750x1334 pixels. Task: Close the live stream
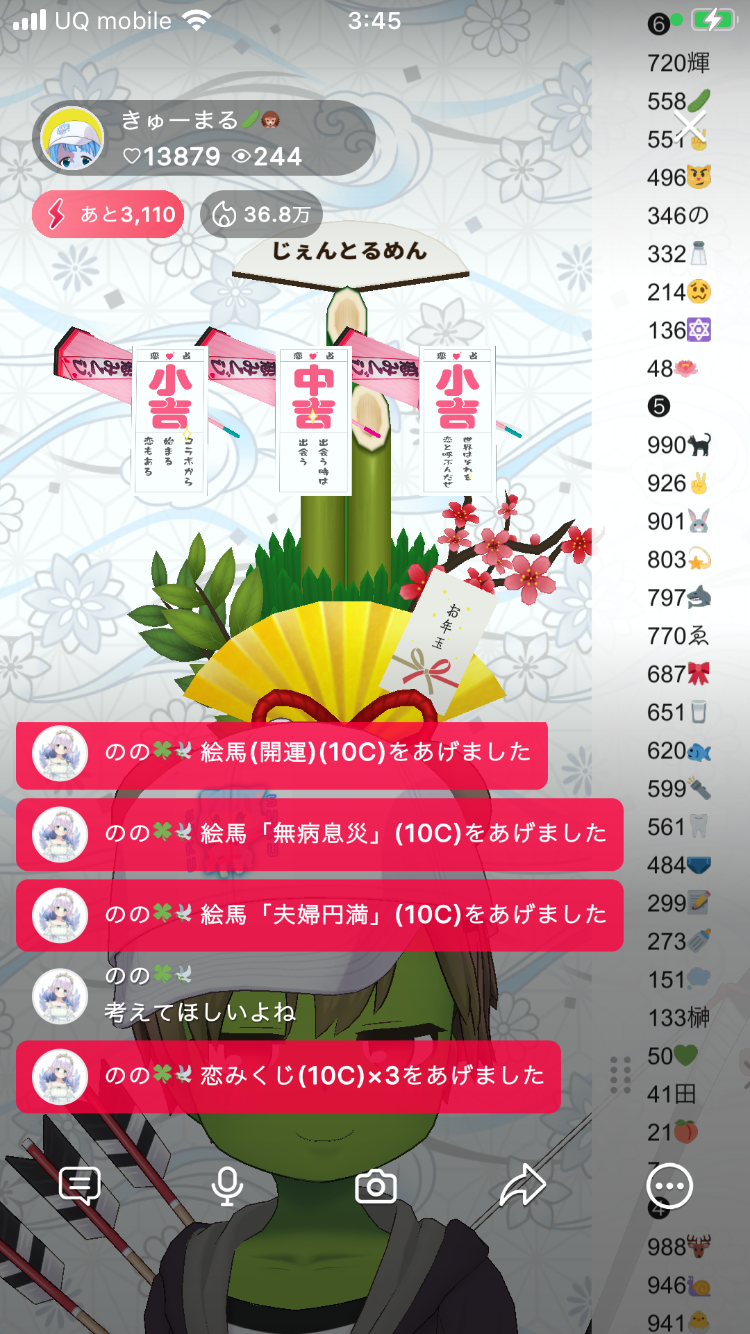click(x=690, y=125)
